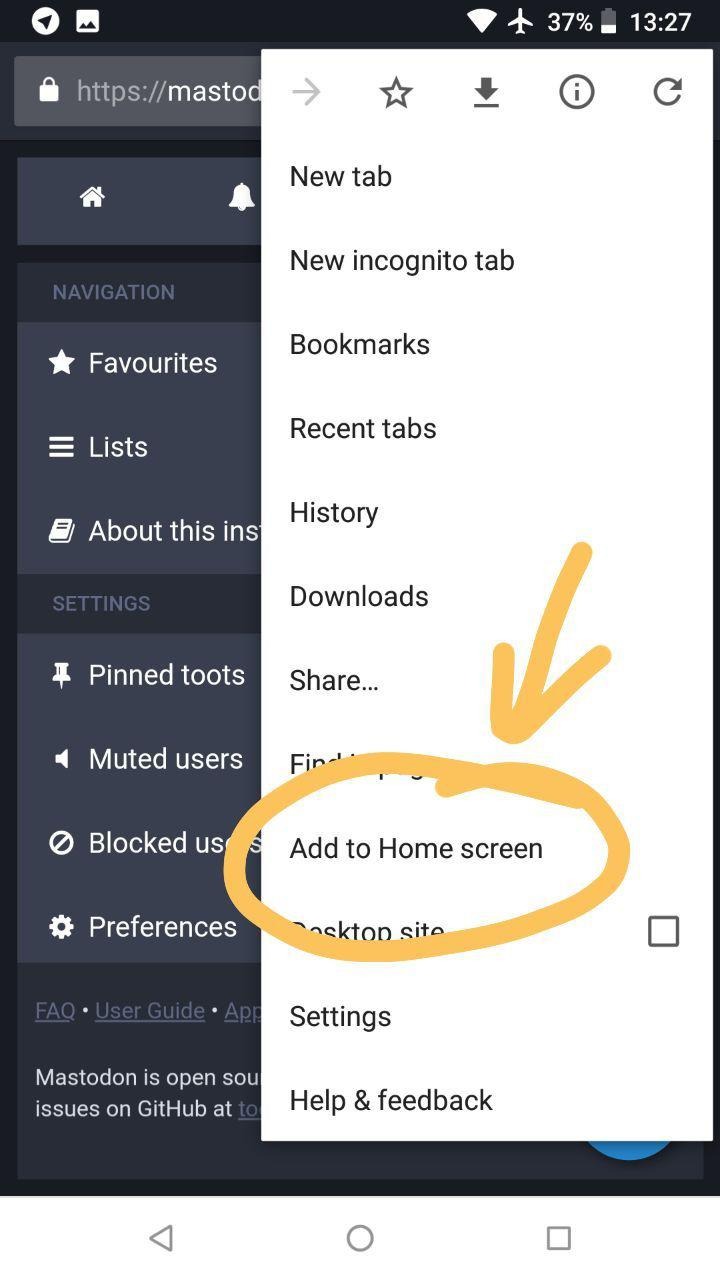Open a new tab

click(x=341, y=176)
